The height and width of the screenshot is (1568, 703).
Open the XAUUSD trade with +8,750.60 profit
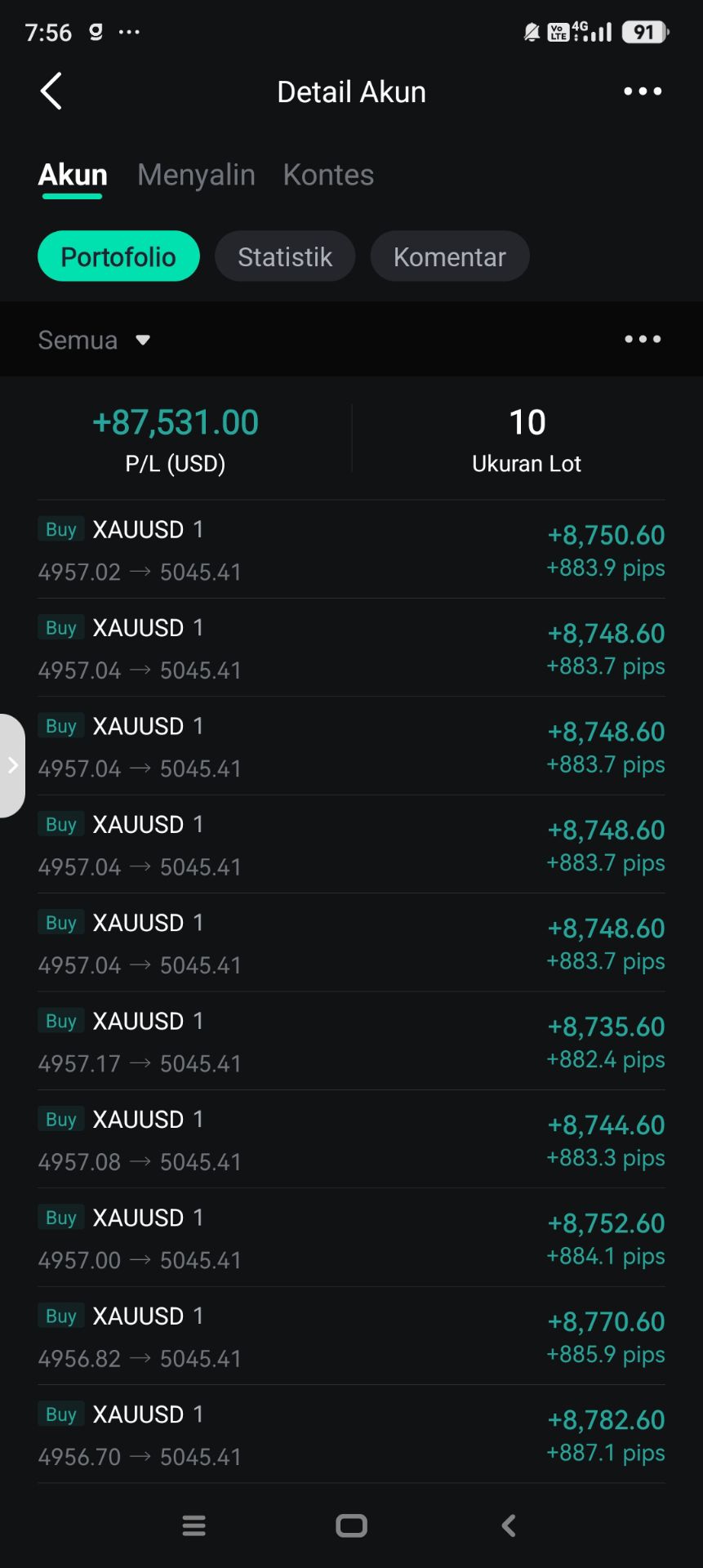point(351,550)
